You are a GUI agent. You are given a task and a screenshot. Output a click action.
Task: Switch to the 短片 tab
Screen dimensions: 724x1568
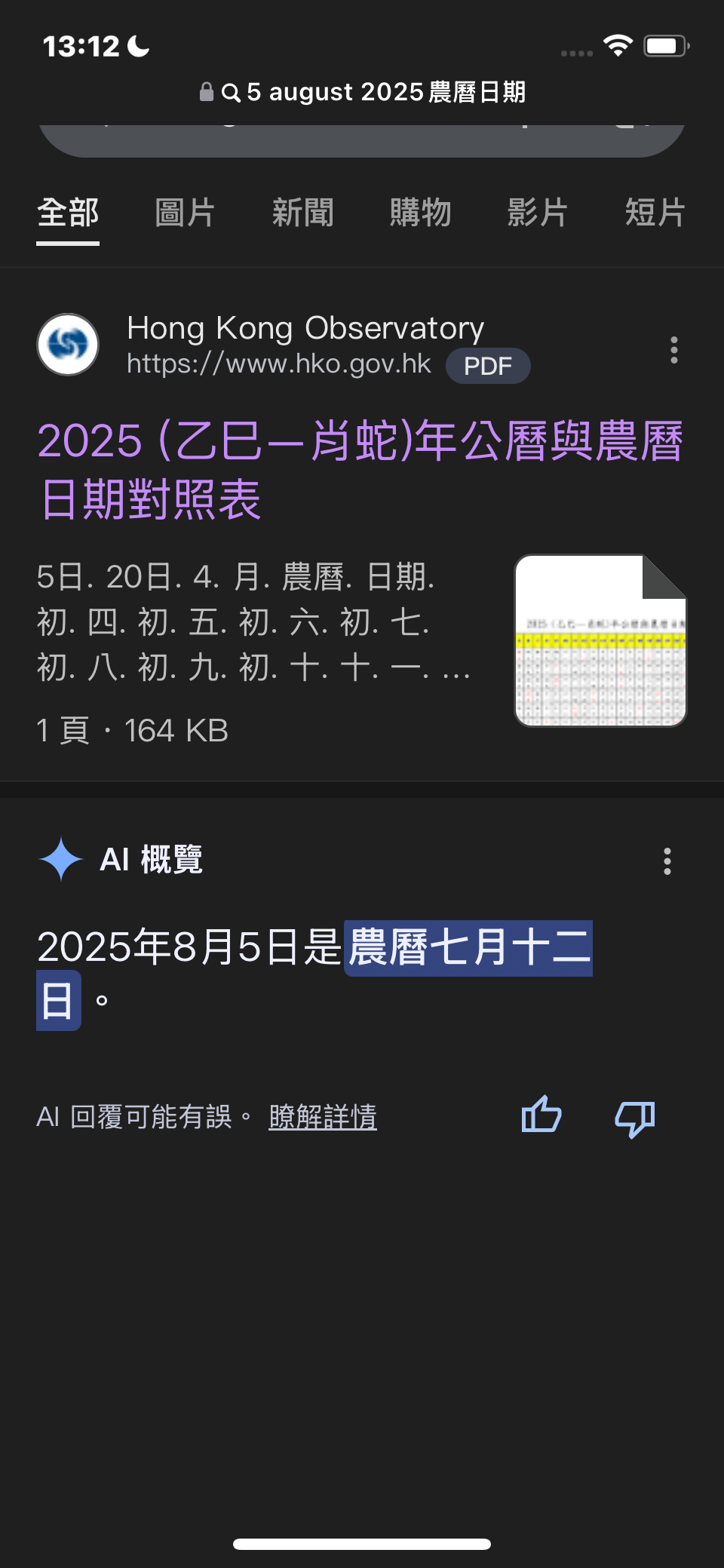(x=655, y=213)
